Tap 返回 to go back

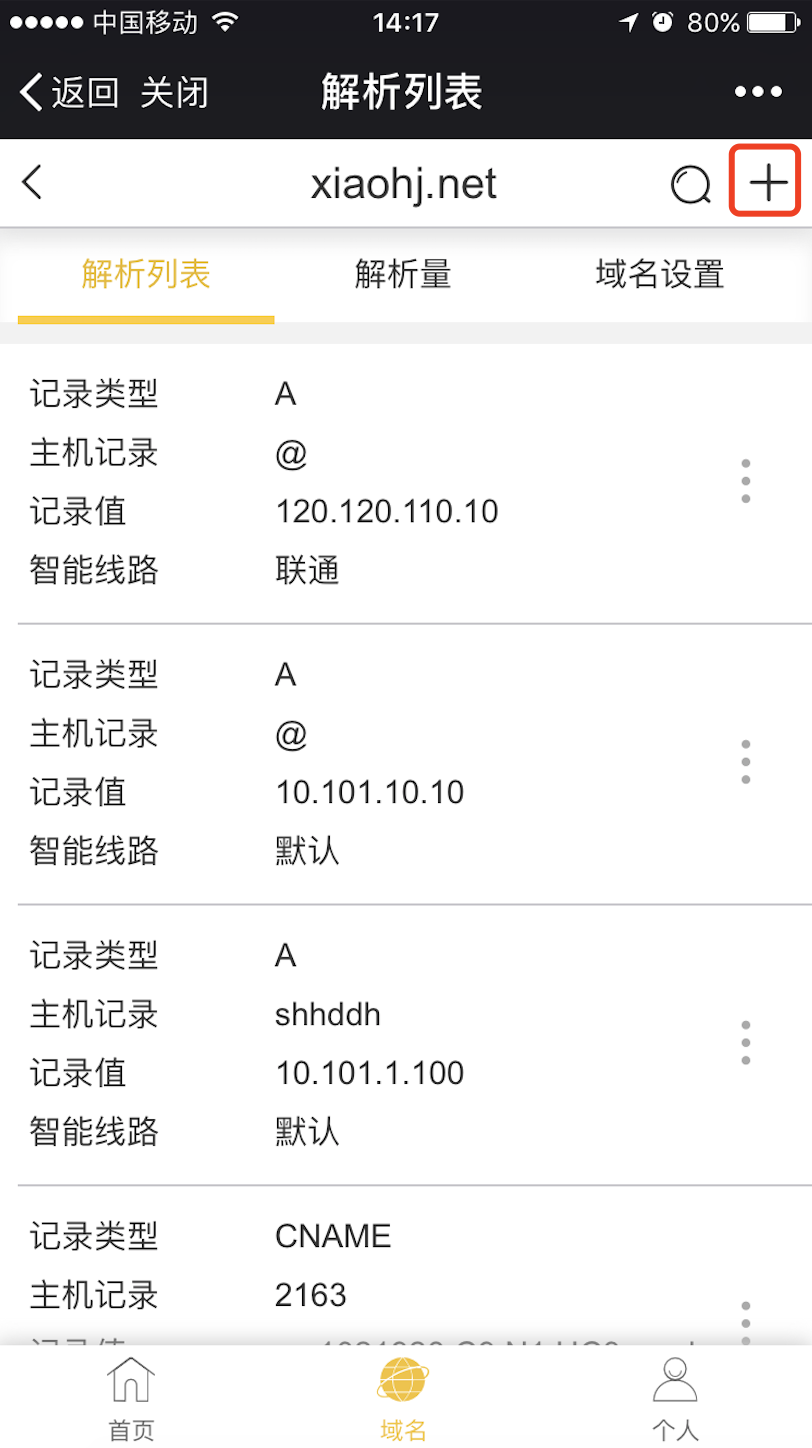tap(69, 92)
